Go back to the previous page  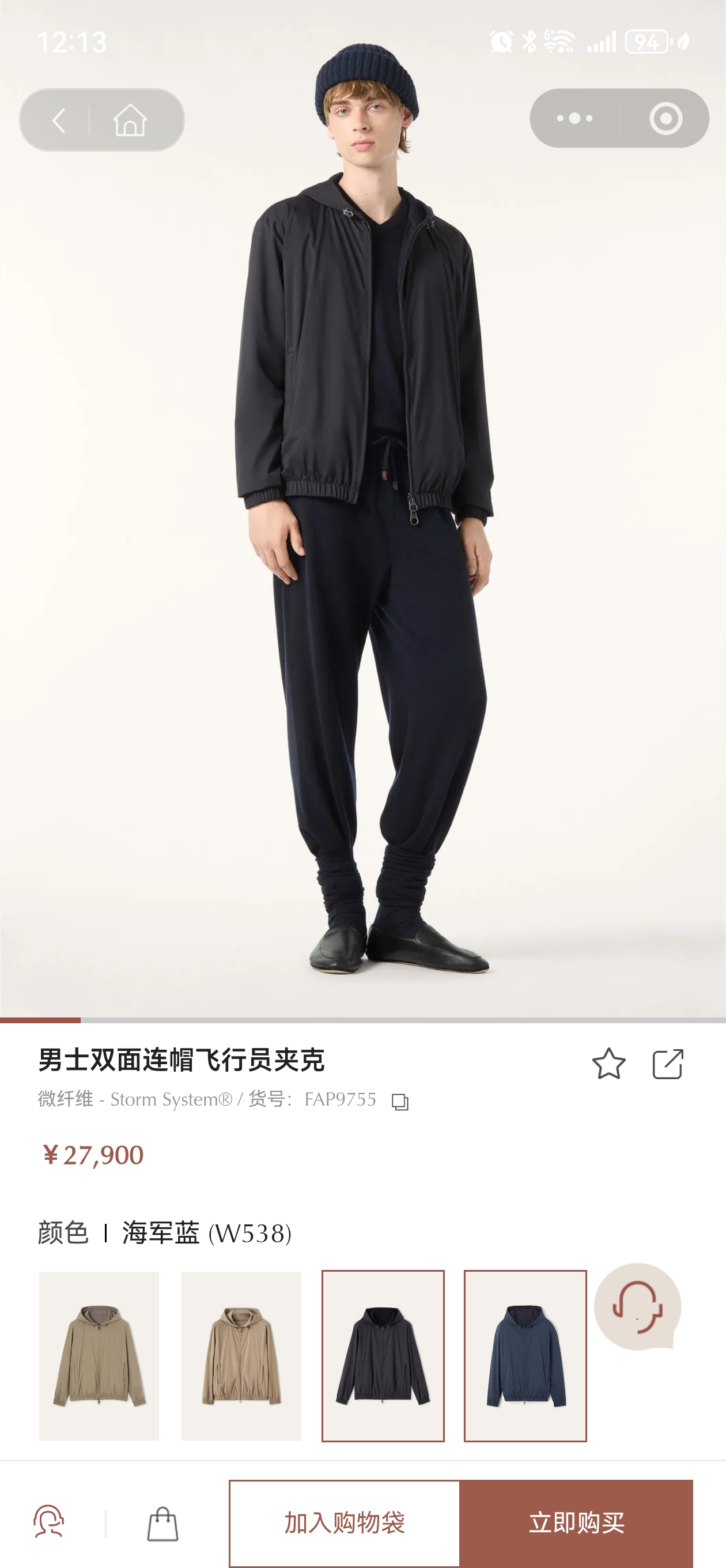pos(59,120)
